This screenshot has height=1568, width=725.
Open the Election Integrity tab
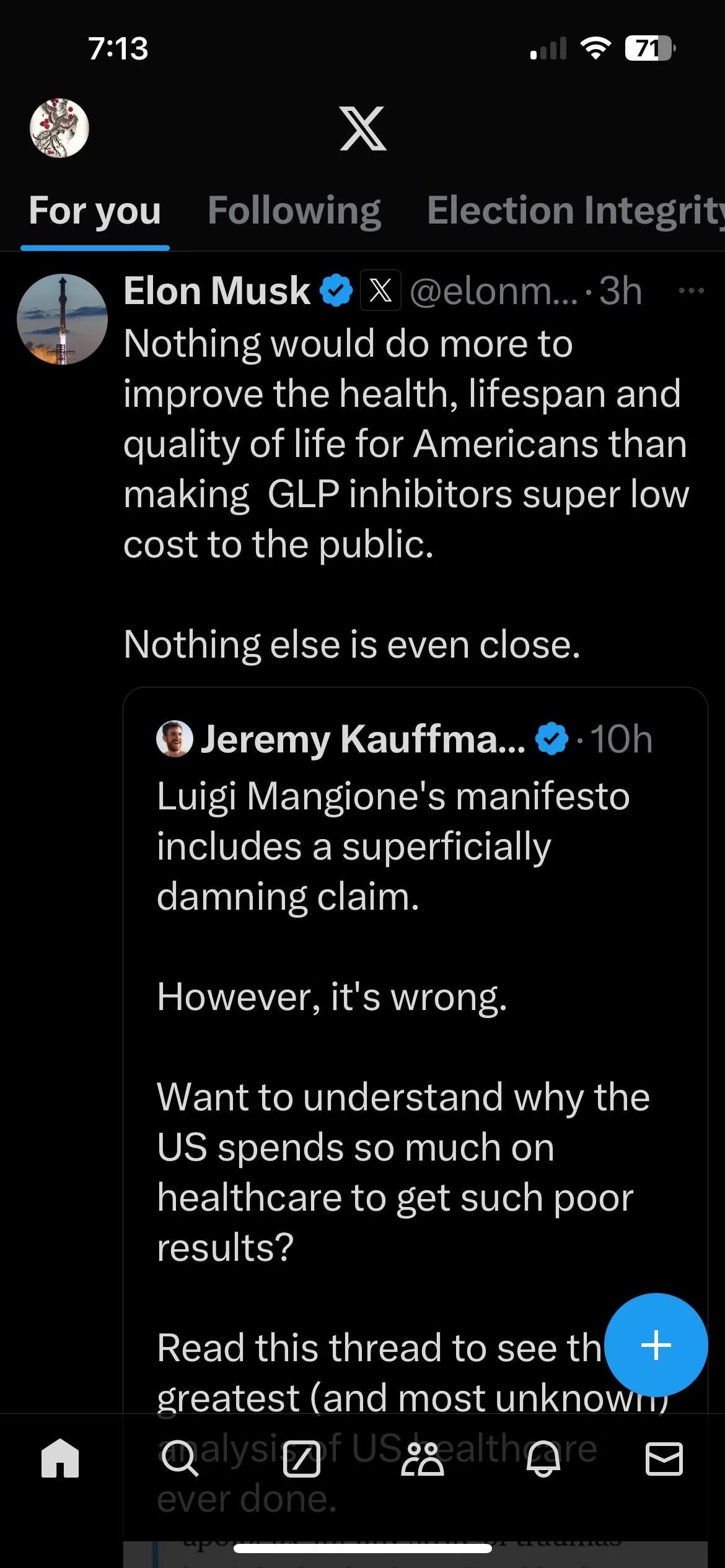coord(576,211)
